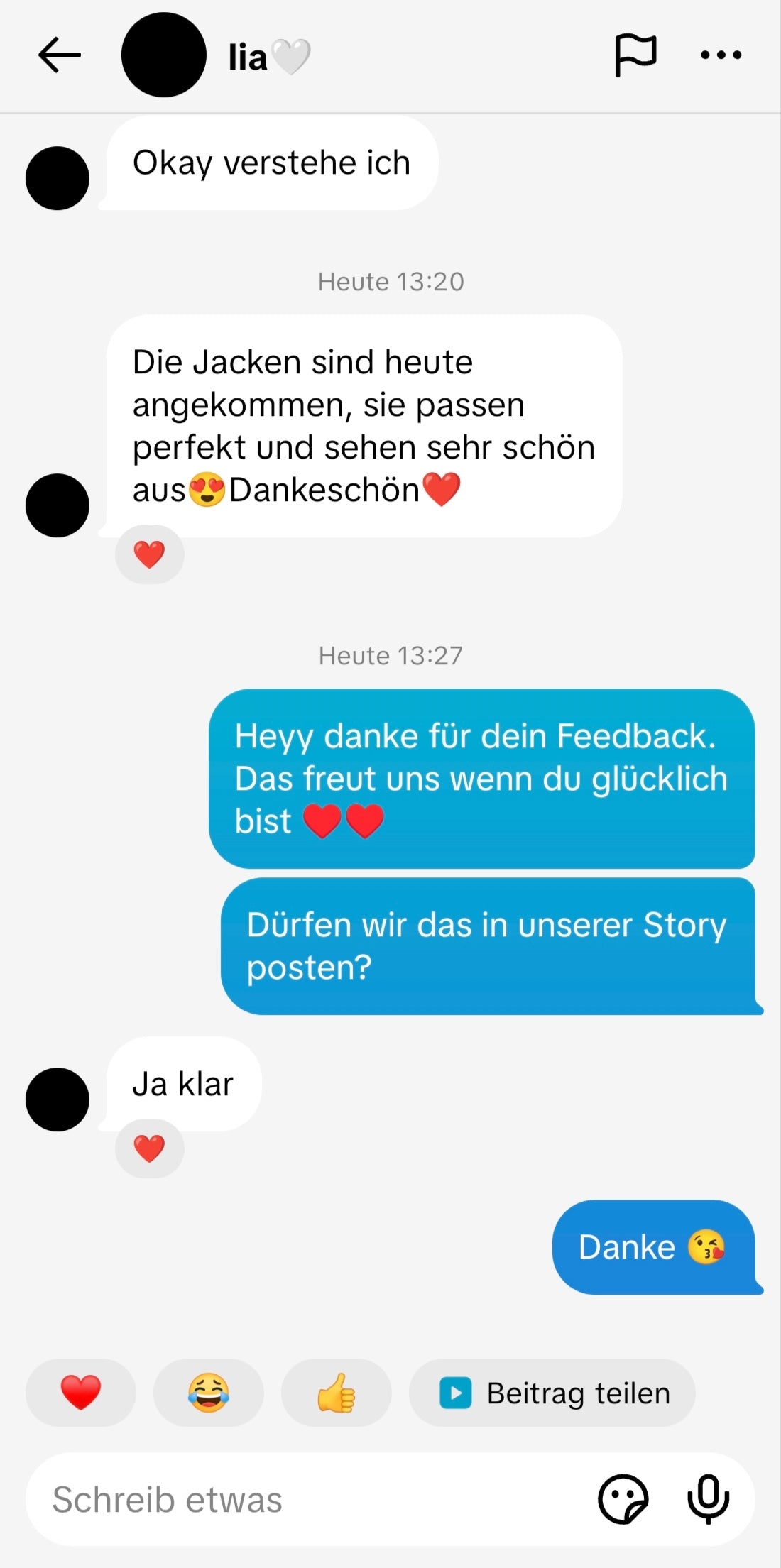Tap the heart reaction under the Jacken message

click(x=149, y=554)
